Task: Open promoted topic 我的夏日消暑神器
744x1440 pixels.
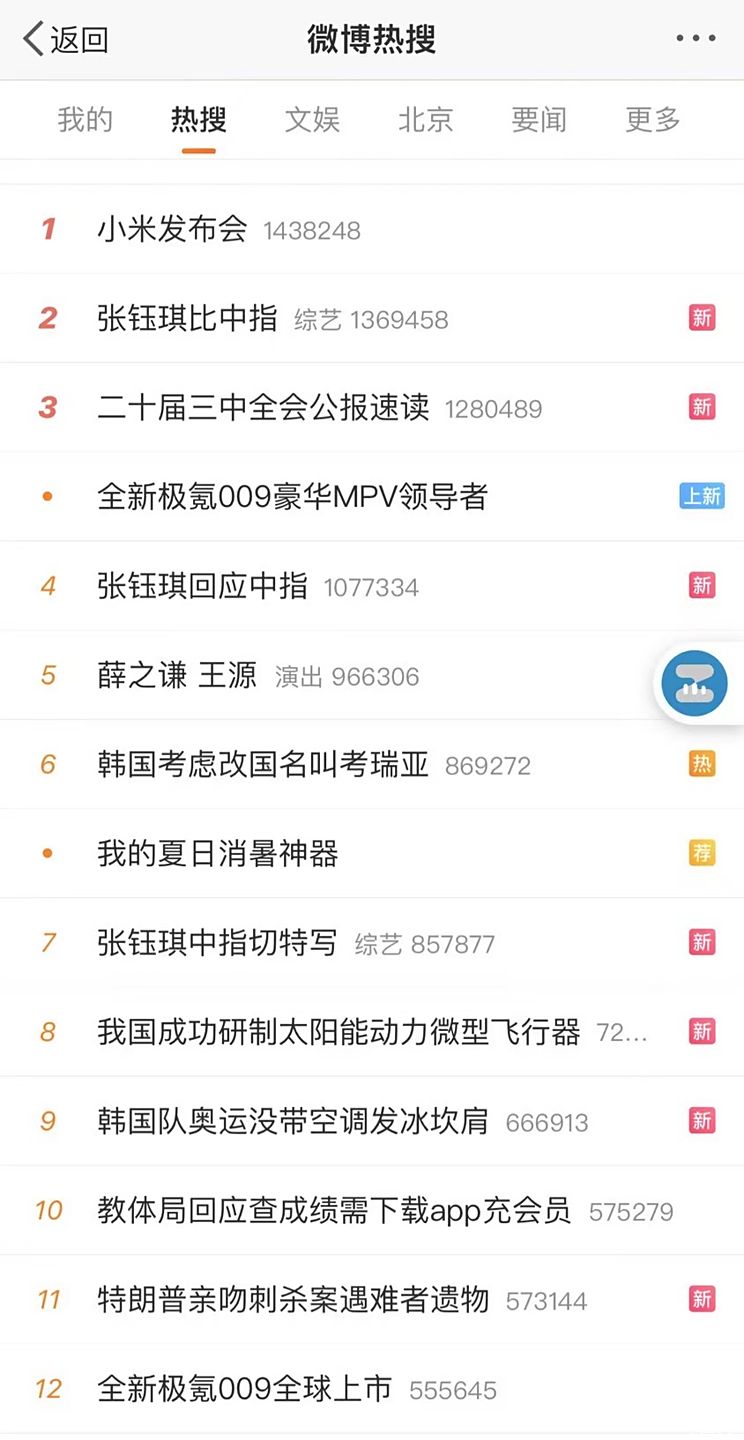Action: (372, 853)
